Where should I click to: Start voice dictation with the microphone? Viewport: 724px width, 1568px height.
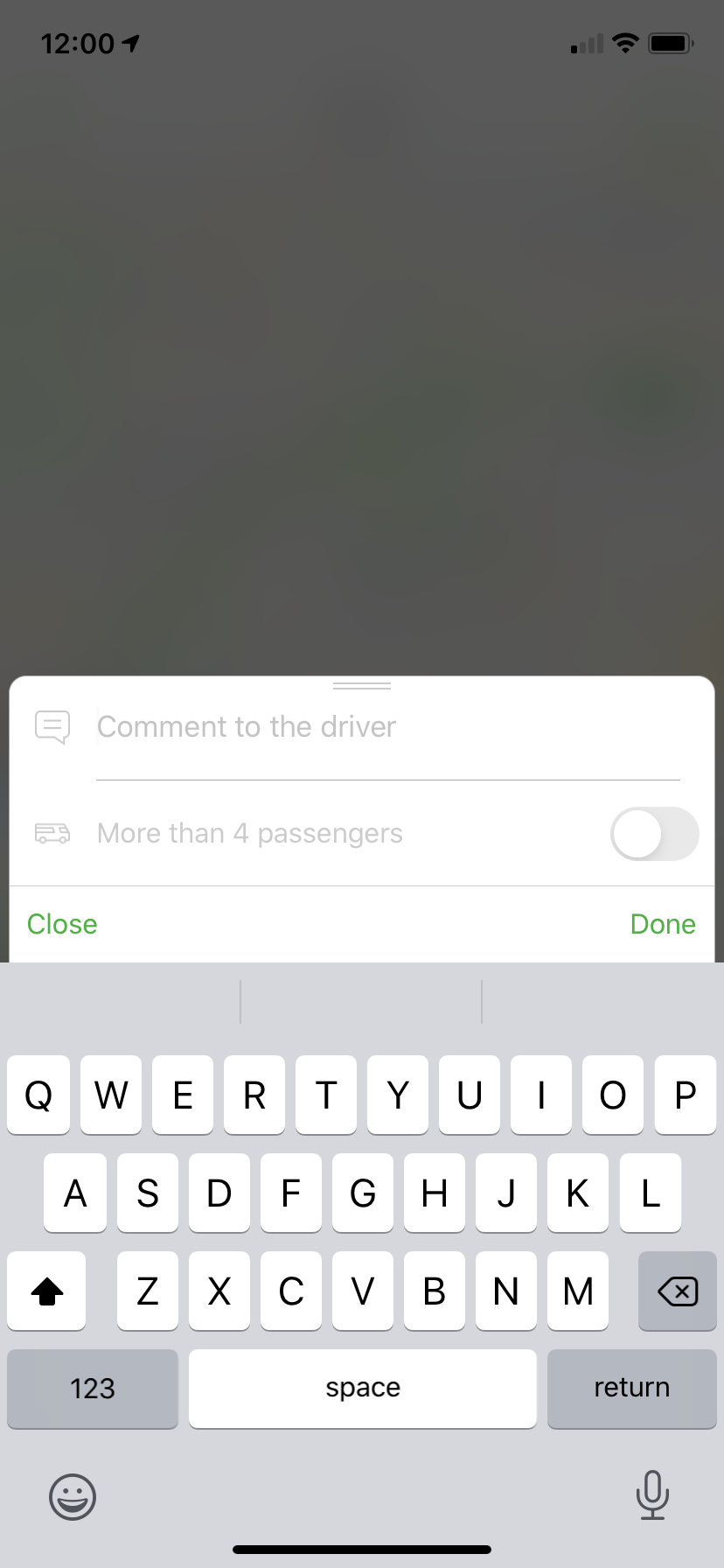point(652,1494)
